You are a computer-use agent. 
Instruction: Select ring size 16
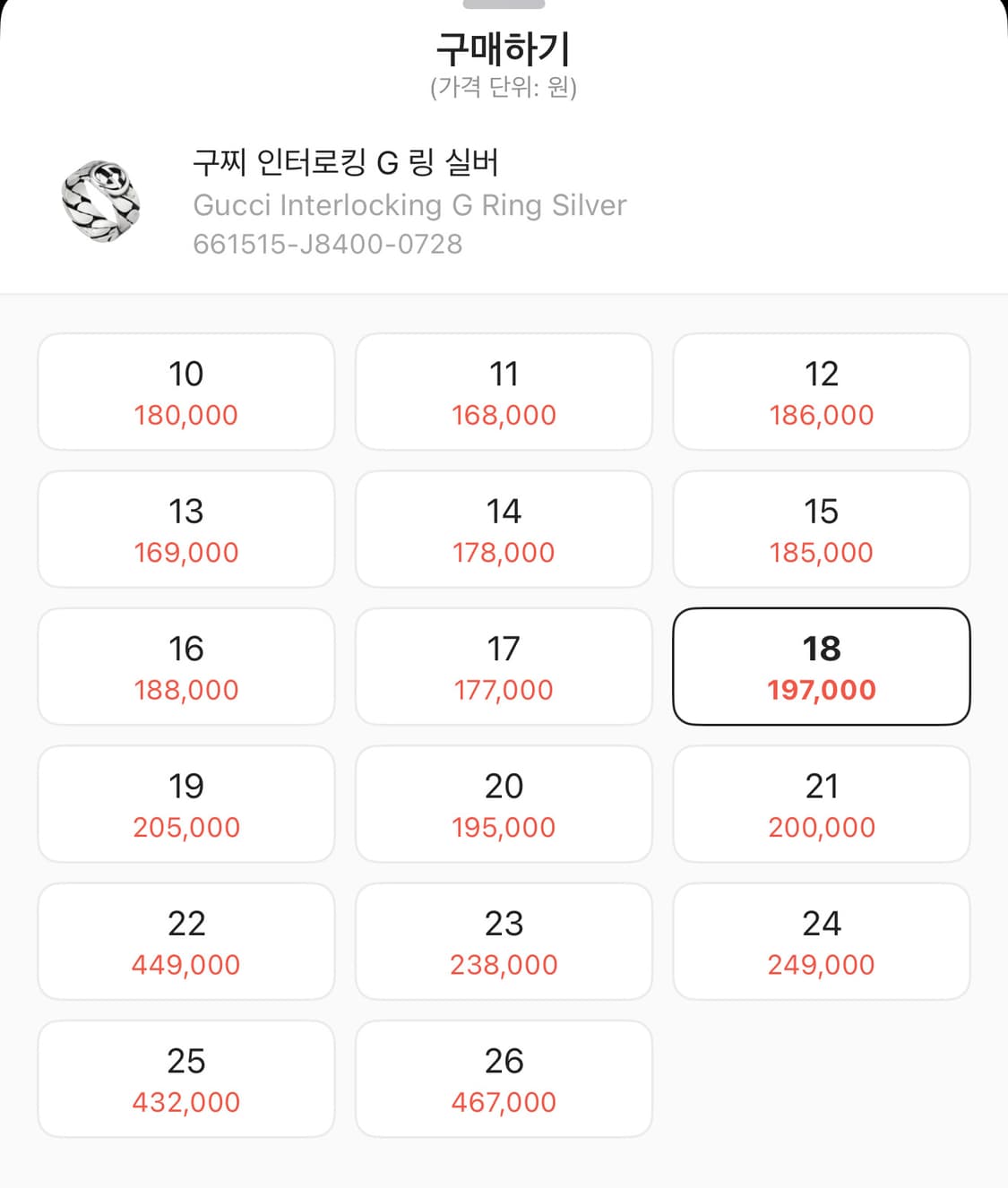(185, 667)
